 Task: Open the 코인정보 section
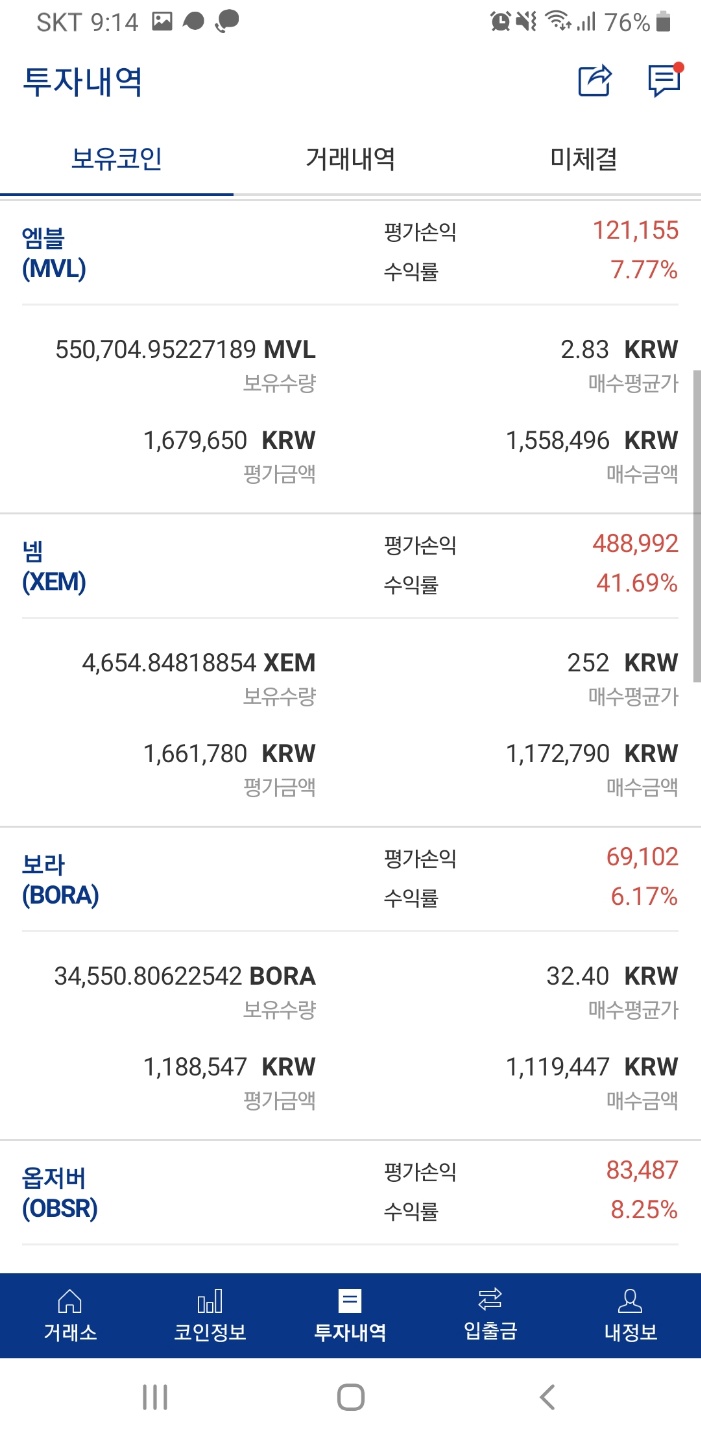coord(210,1315)
